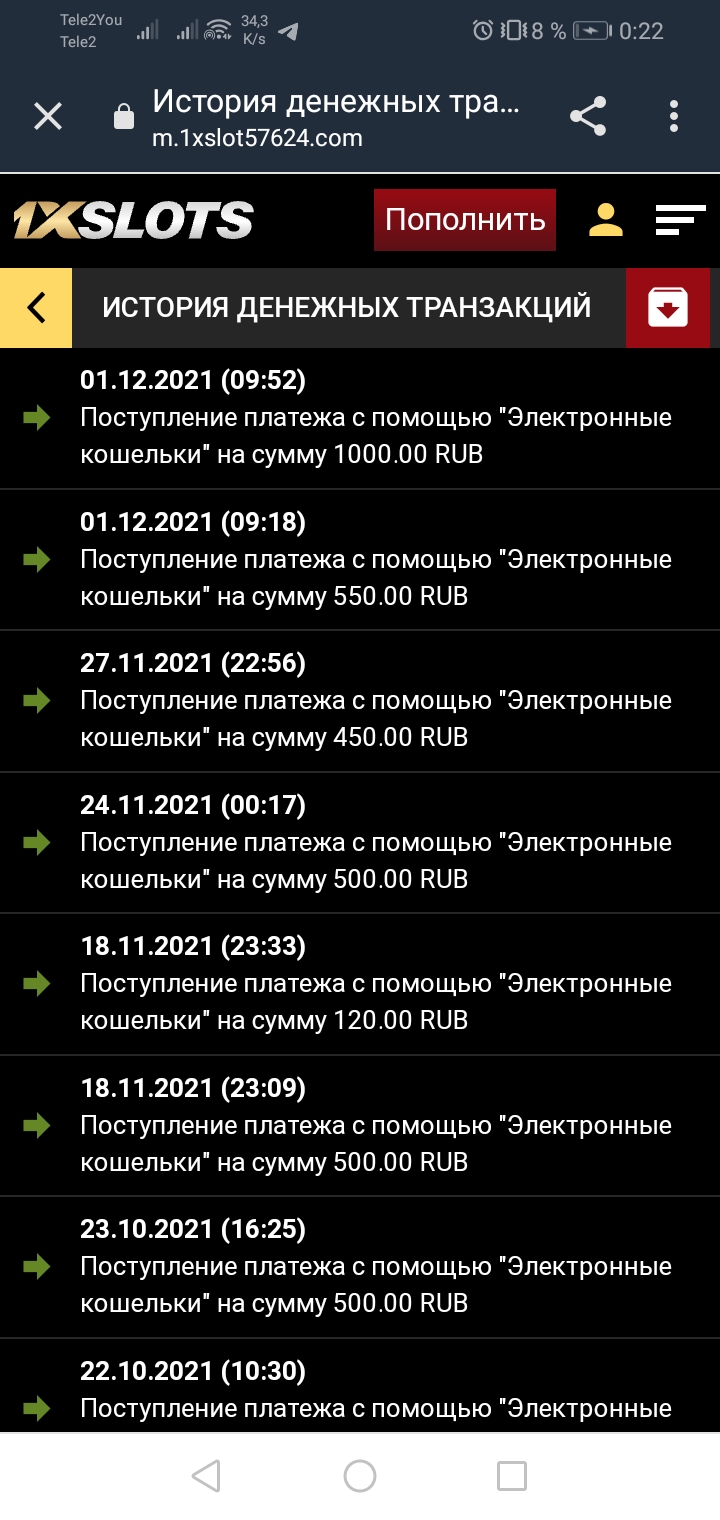Tap the system back button

205,1475
